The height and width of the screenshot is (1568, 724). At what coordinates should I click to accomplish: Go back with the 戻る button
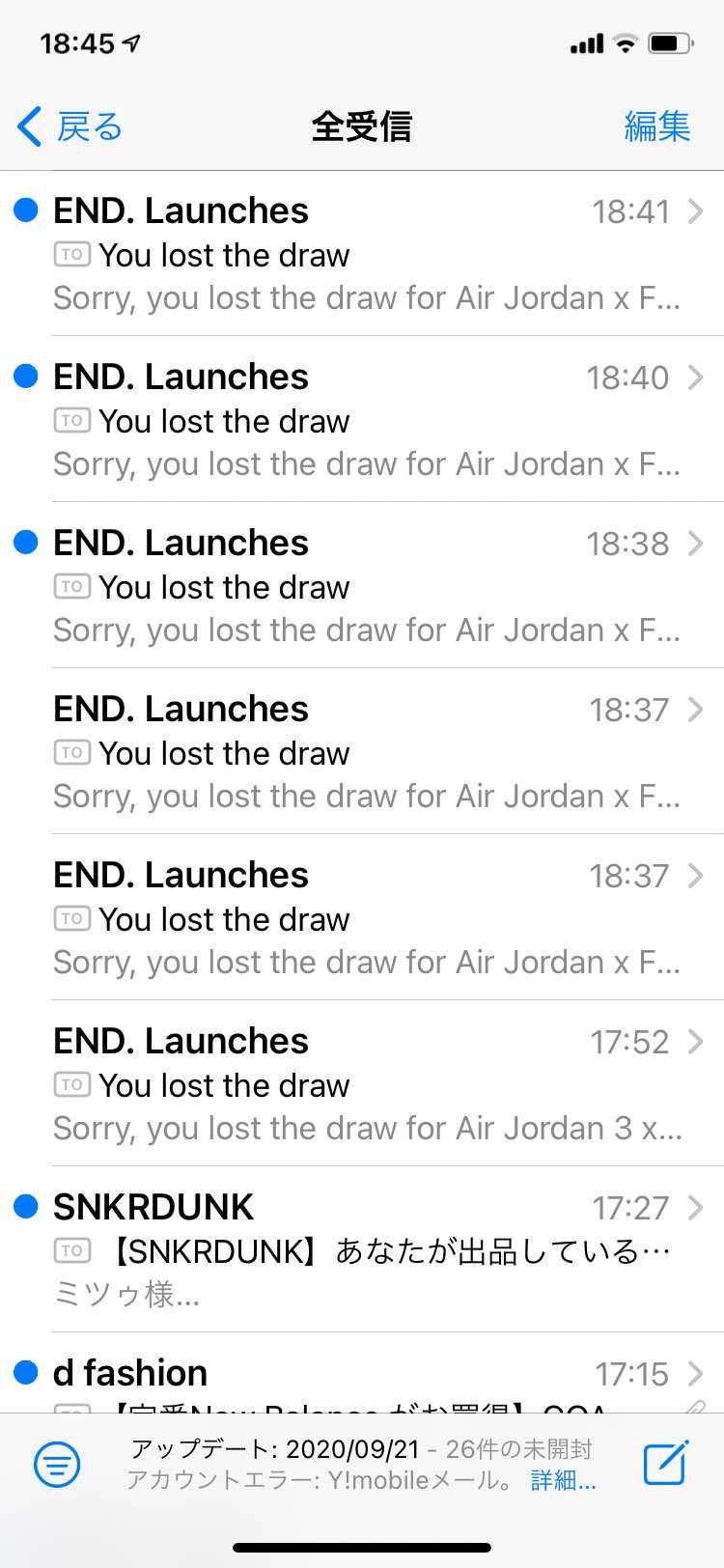pos(71,126)
